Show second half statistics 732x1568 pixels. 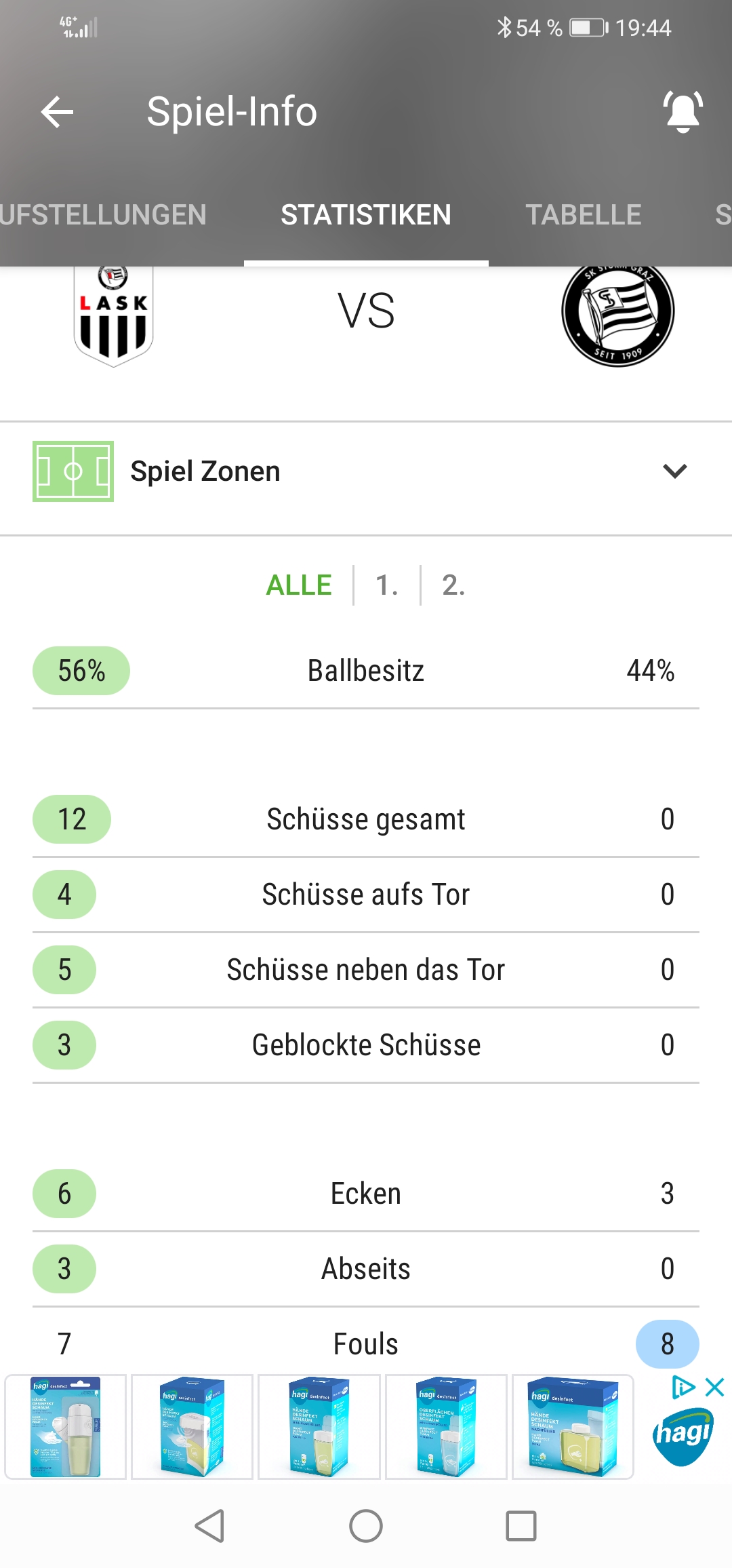point(453,585)
